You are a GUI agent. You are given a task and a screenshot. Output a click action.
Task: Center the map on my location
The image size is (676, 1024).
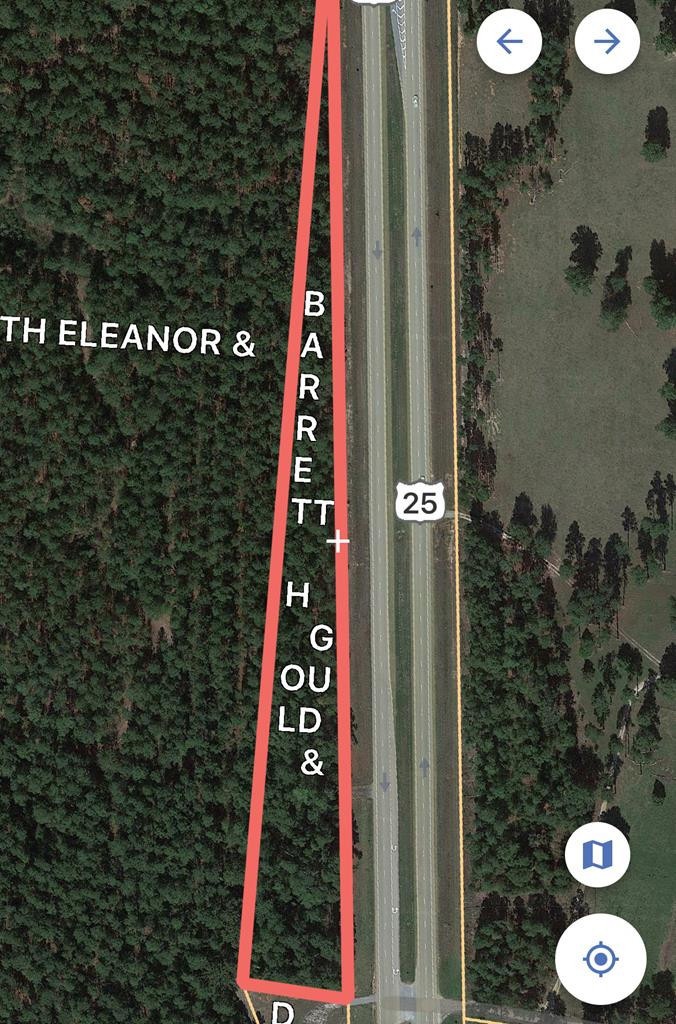click(x=600, y=959)
